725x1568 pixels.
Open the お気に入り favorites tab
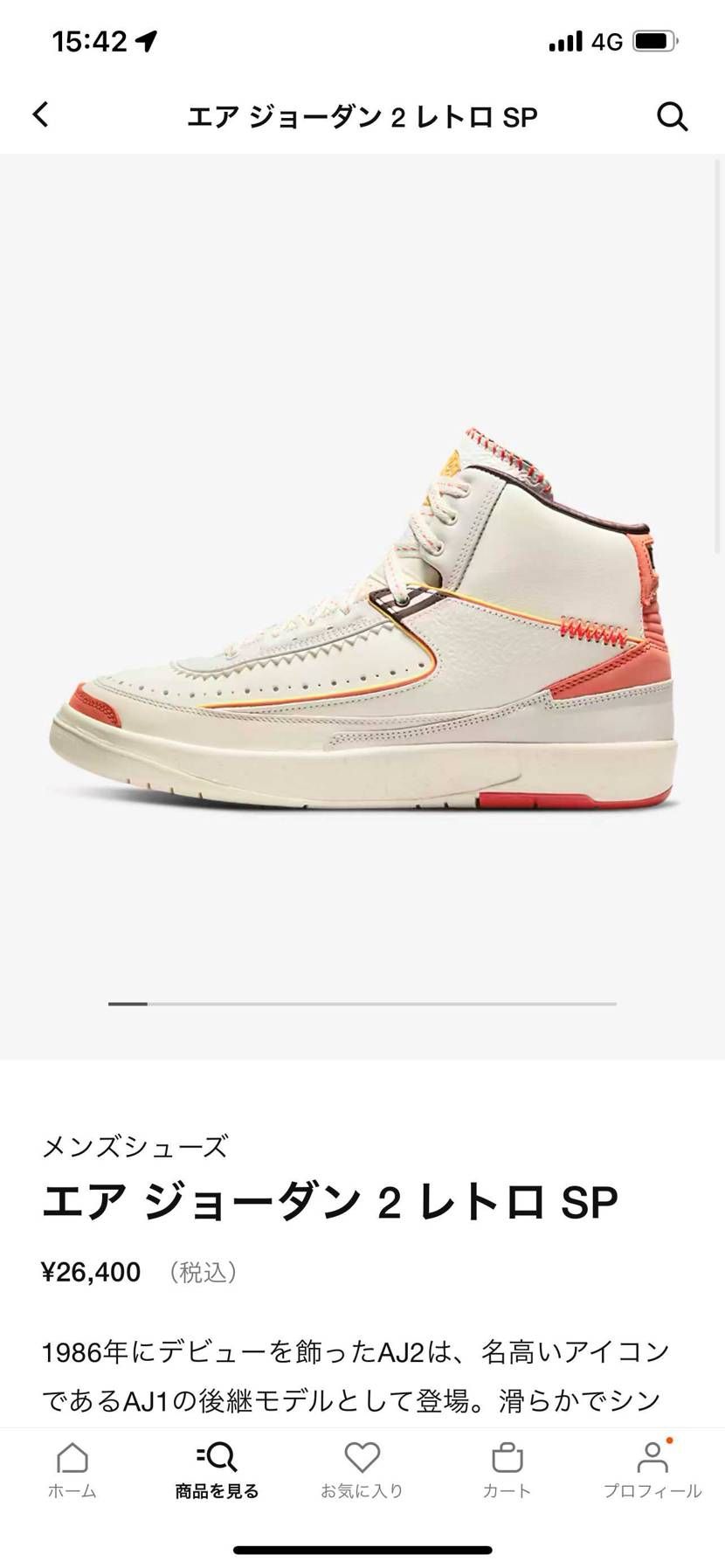[x=362, y=1470]
